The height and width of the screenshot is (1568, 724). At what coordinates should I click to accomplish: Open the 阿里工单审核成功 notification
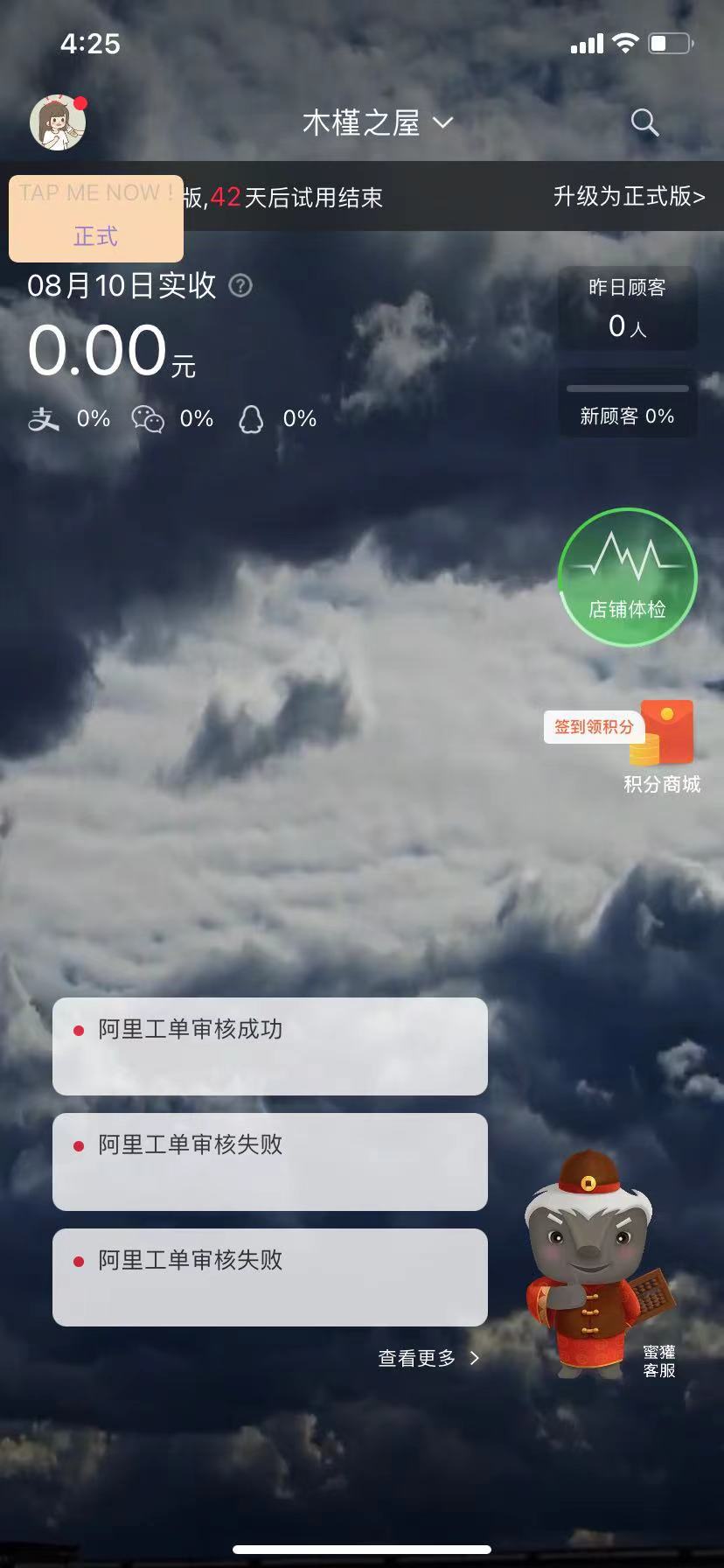click(269, 1046)
